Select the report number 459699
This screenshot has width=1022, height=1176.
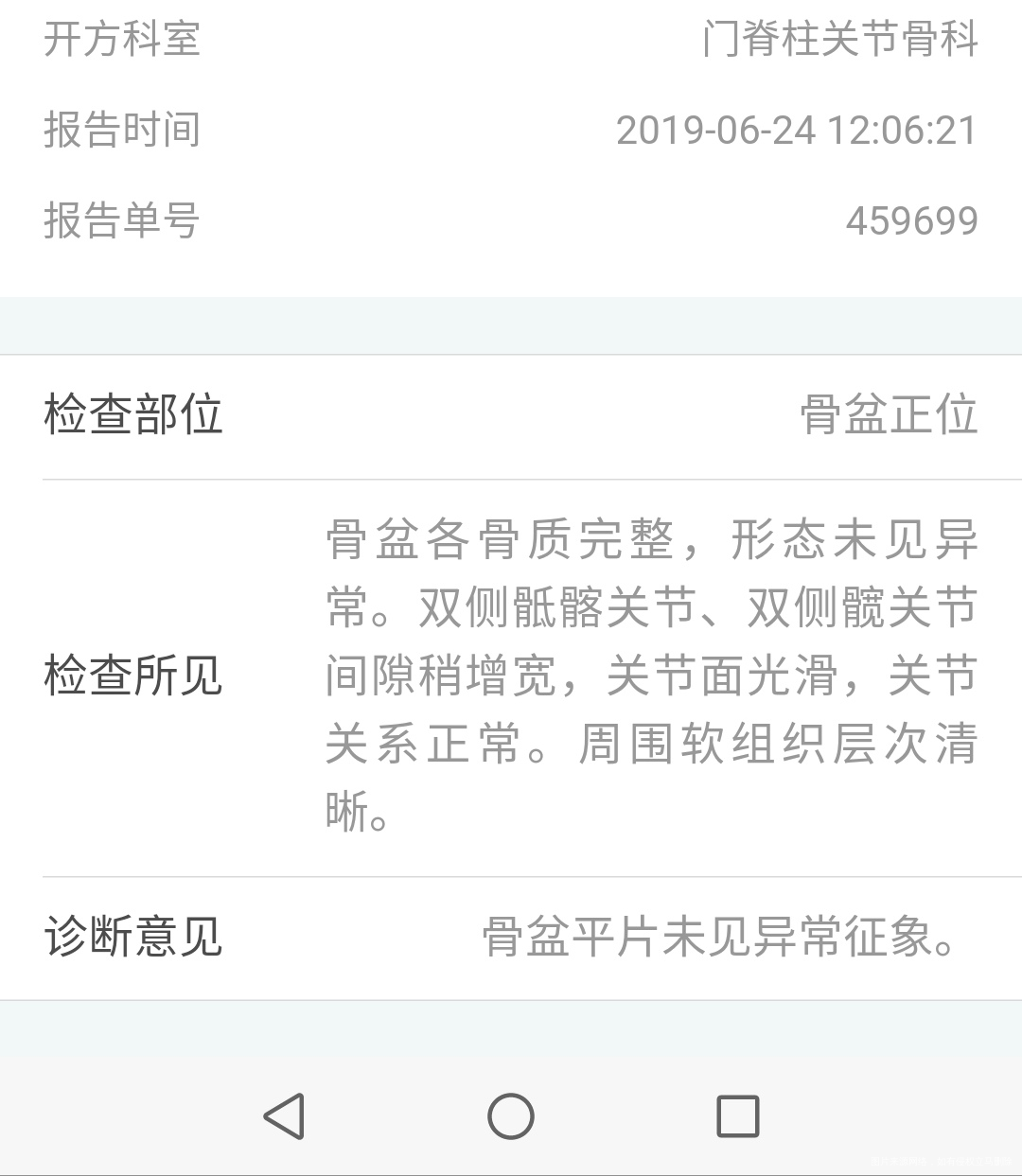pos(911,219)
